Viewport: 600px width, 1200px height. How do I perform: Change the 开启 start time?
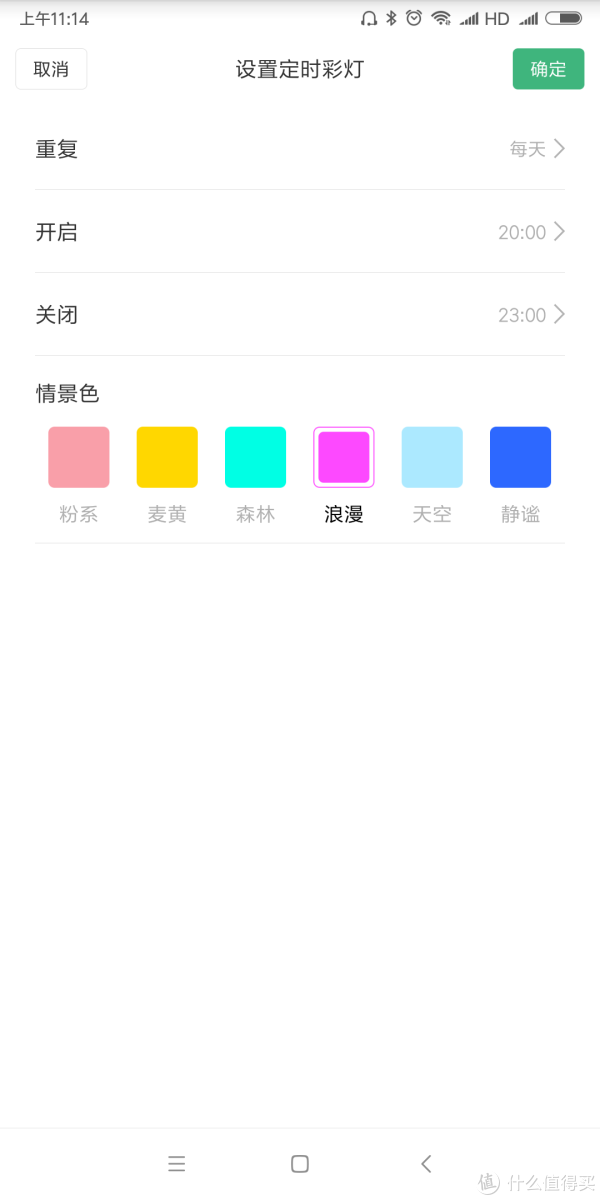click(x=300, y=232)
